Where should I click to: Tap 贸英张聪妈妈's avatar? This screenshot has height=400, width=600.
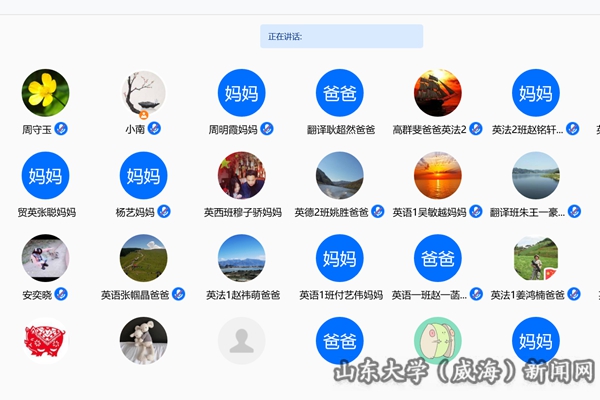pos(45,176)
